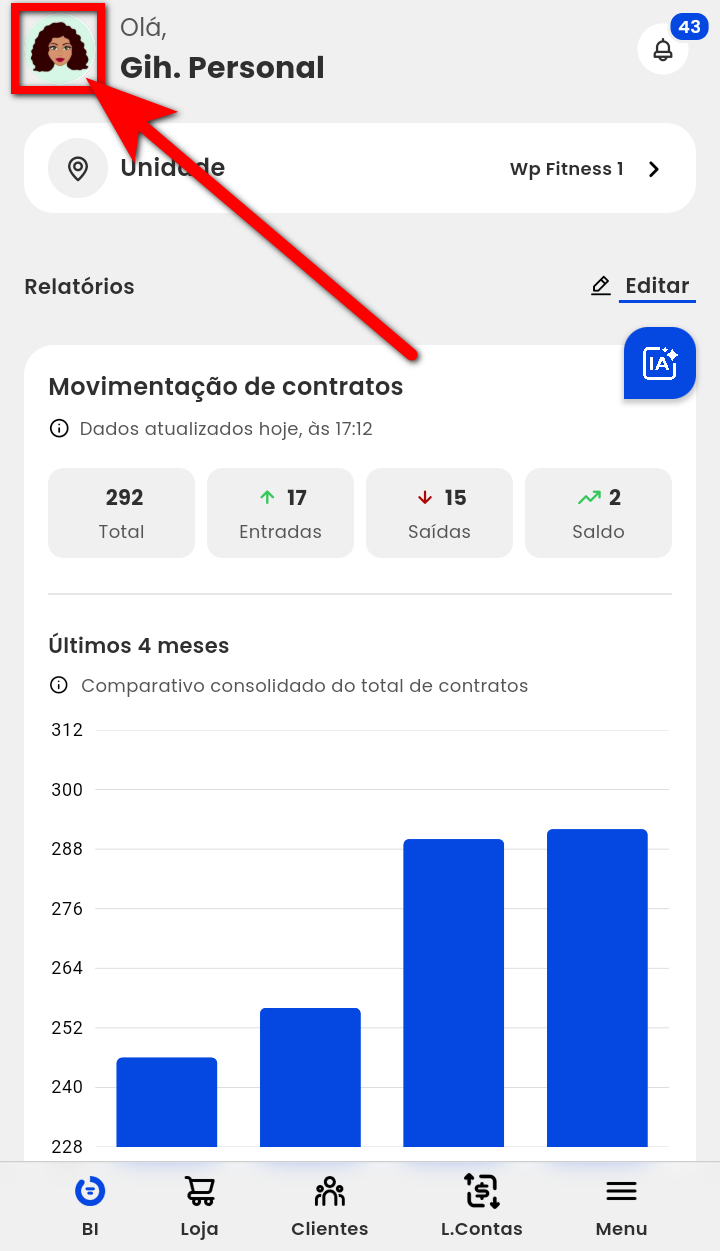Switch to the L.Contas tab
This screenshot has width=720, height=1251.
[x=481, y=1205]
